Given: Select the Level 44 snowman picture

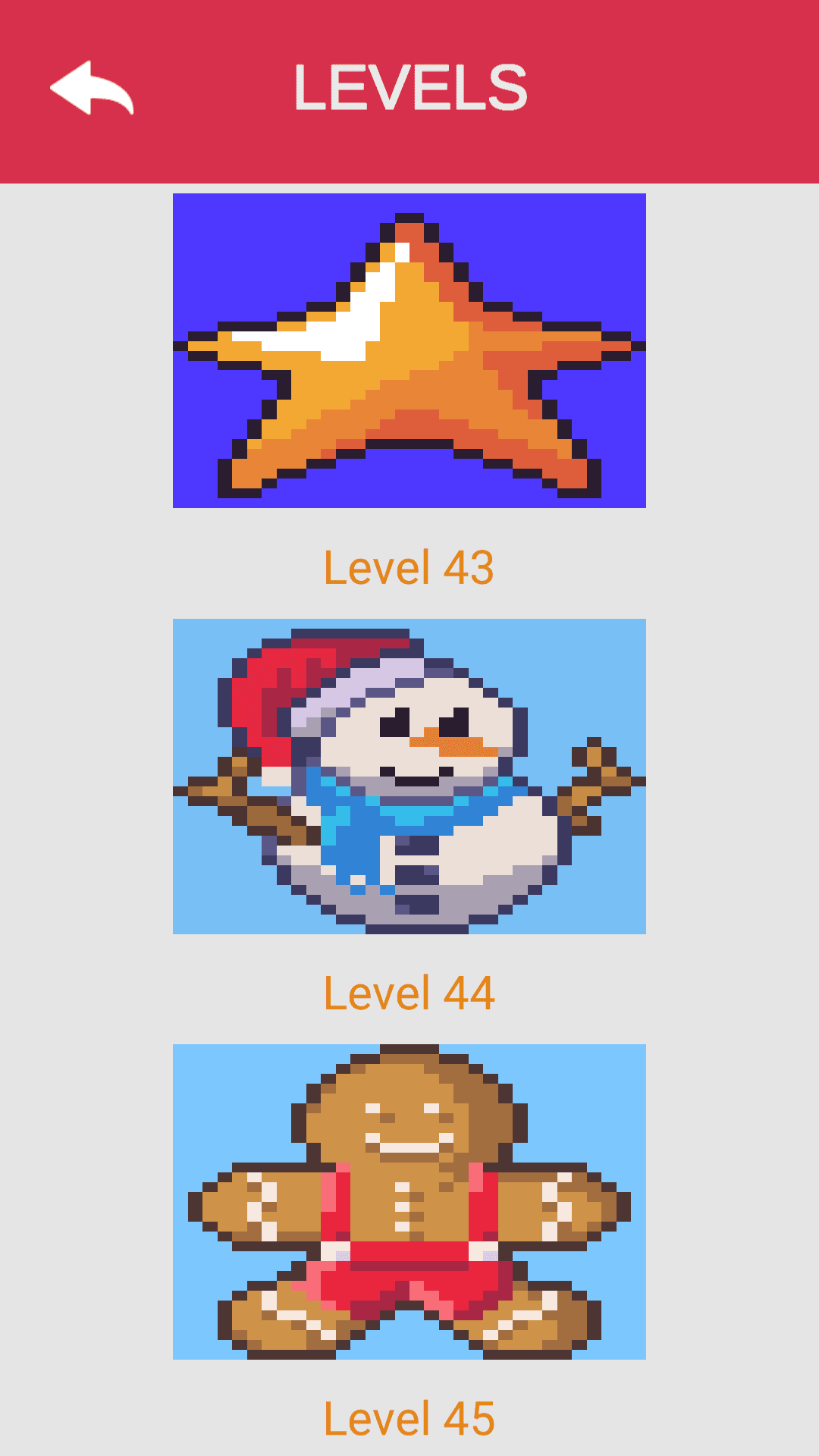Looking at the screenshot, I should coord(409,776).
